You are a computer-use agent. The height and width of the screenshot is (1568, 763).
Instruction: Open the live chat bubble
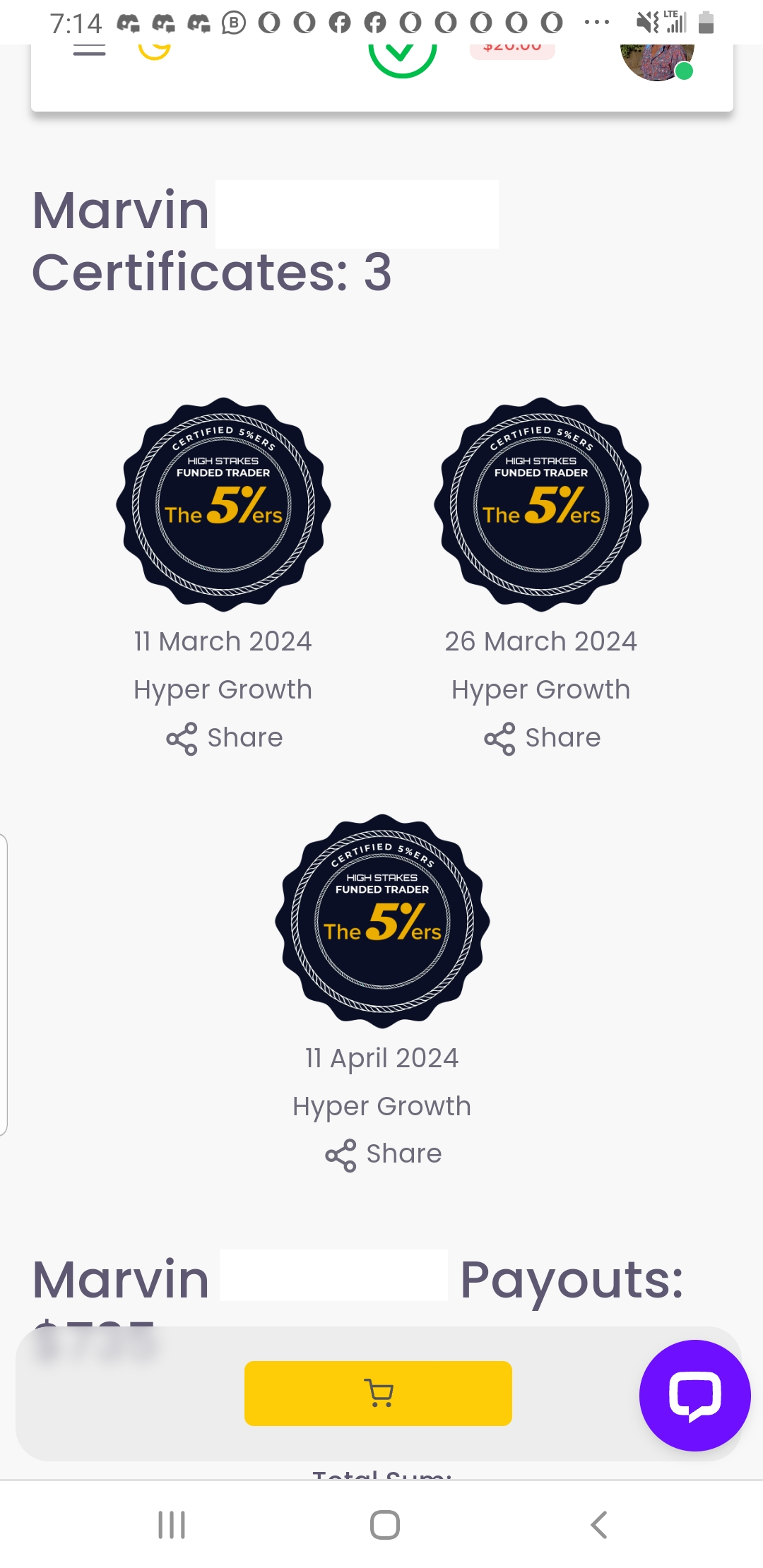tap(694, 1395)
